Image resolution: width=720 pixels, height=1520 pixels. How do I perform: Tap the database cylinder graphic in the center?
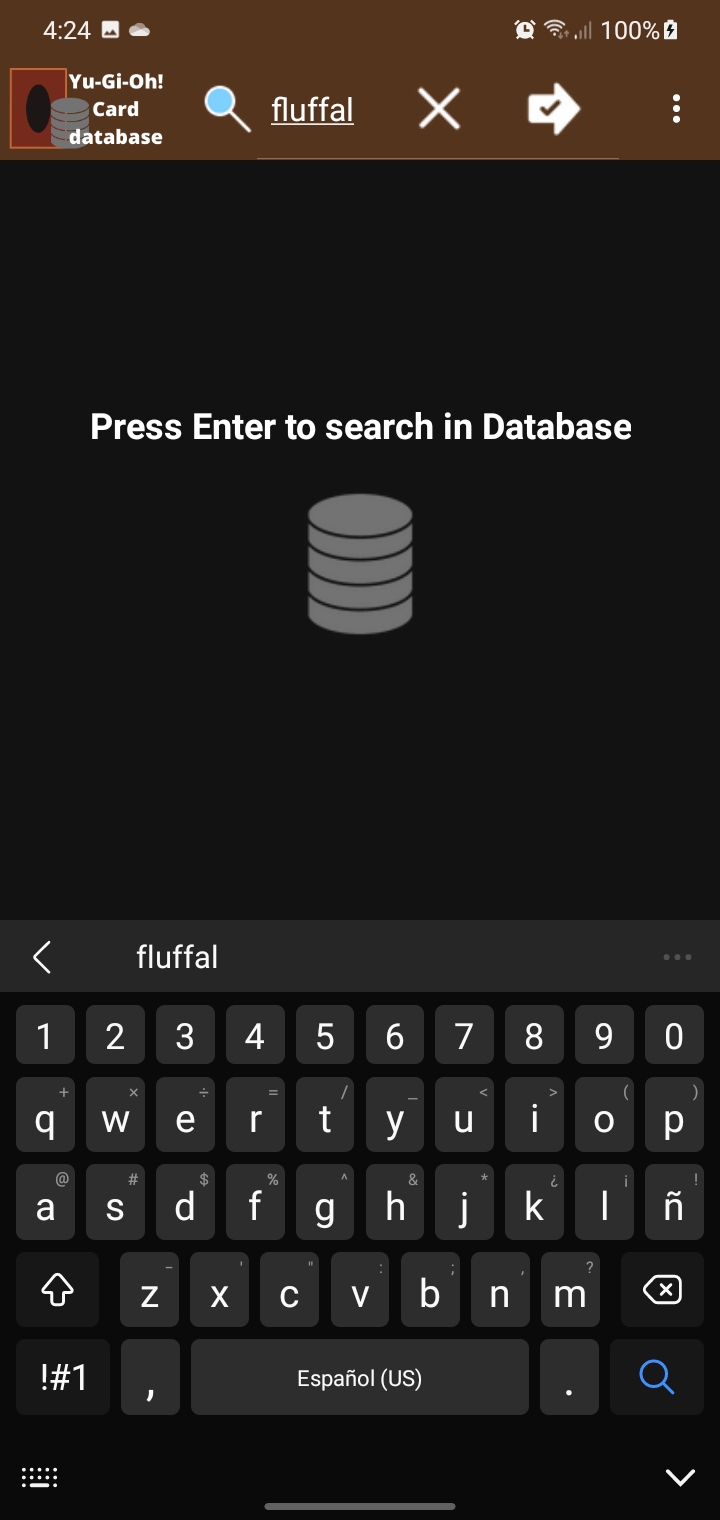(360, 565)
